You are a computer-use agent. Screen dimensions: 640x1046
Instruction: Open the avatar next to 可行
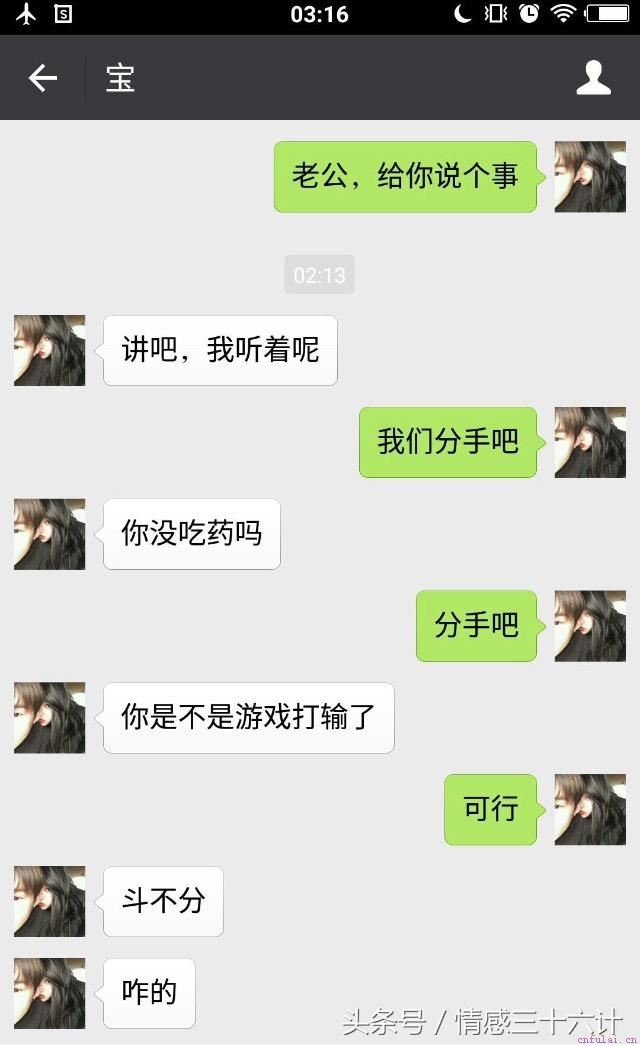pyautogui.click(x=590, y=809)
